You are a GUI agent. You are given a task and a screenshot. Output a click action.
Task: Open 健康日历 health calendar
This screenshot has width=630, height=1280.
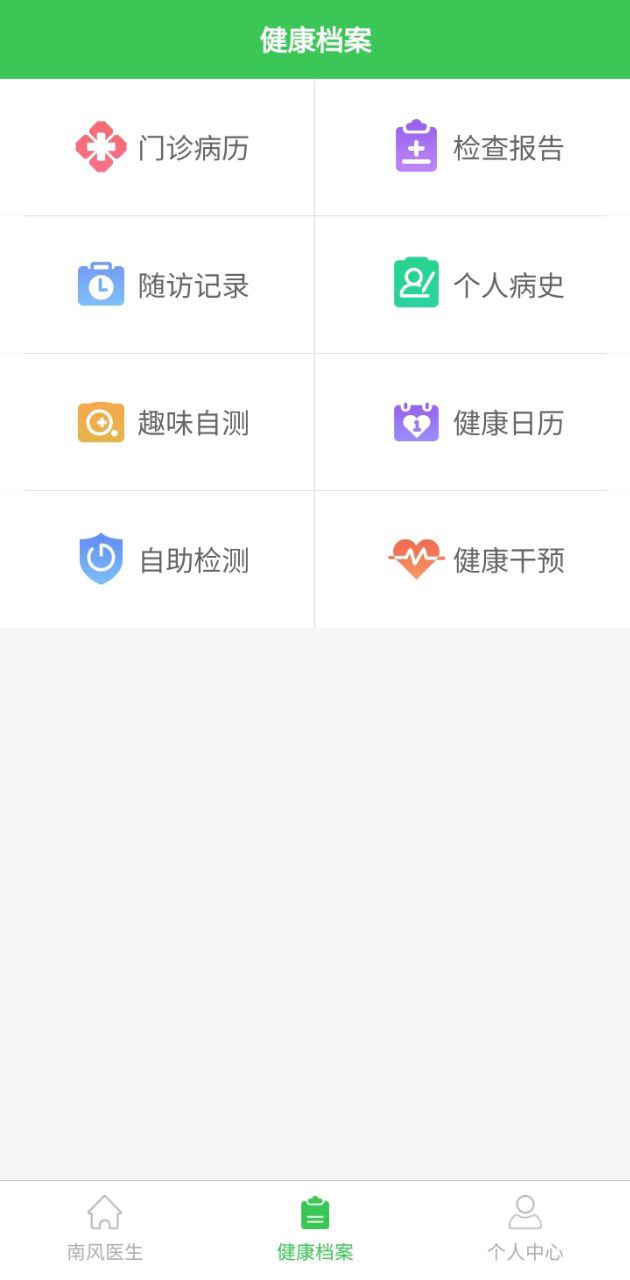[478, 423]
